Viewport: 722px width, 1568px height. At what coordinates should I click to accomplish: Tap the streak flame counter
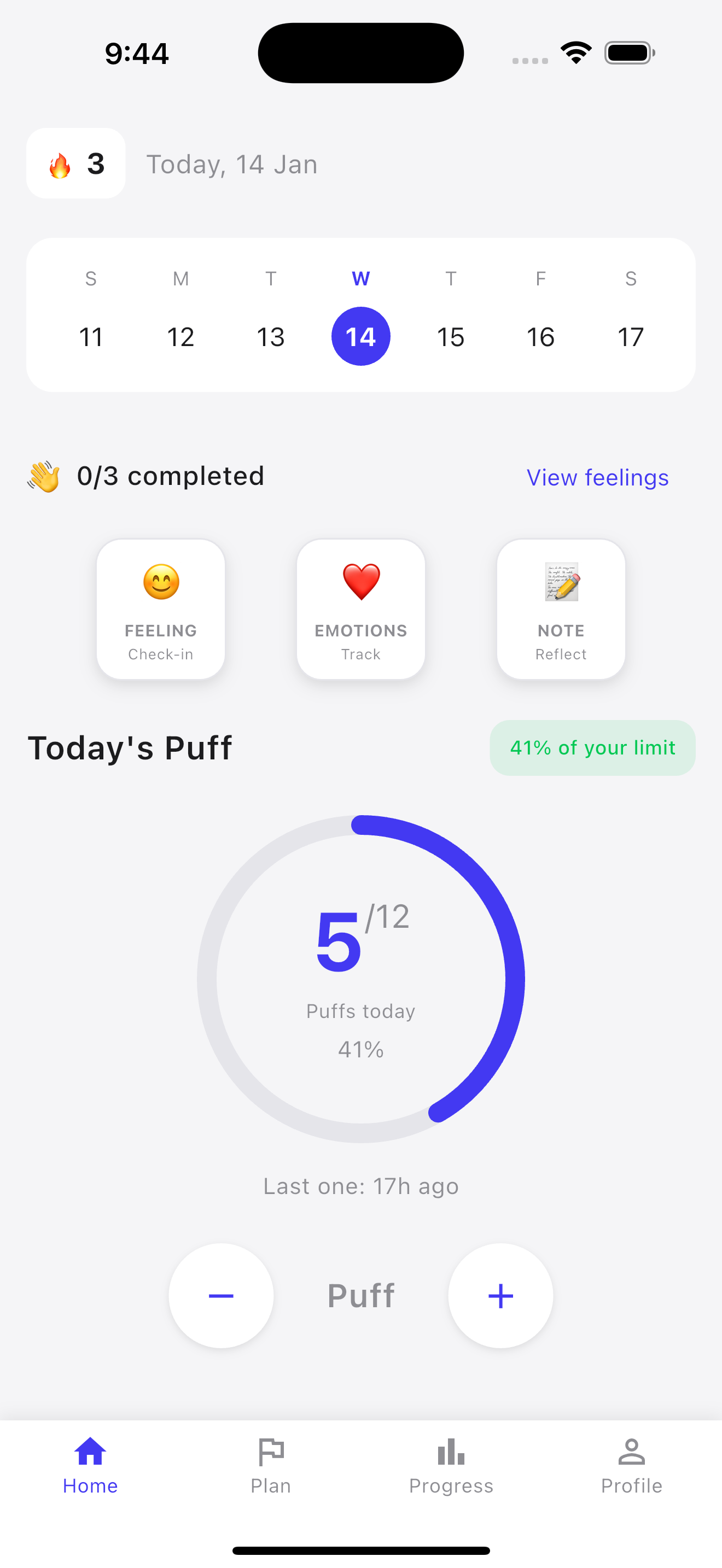click(75, 162)
